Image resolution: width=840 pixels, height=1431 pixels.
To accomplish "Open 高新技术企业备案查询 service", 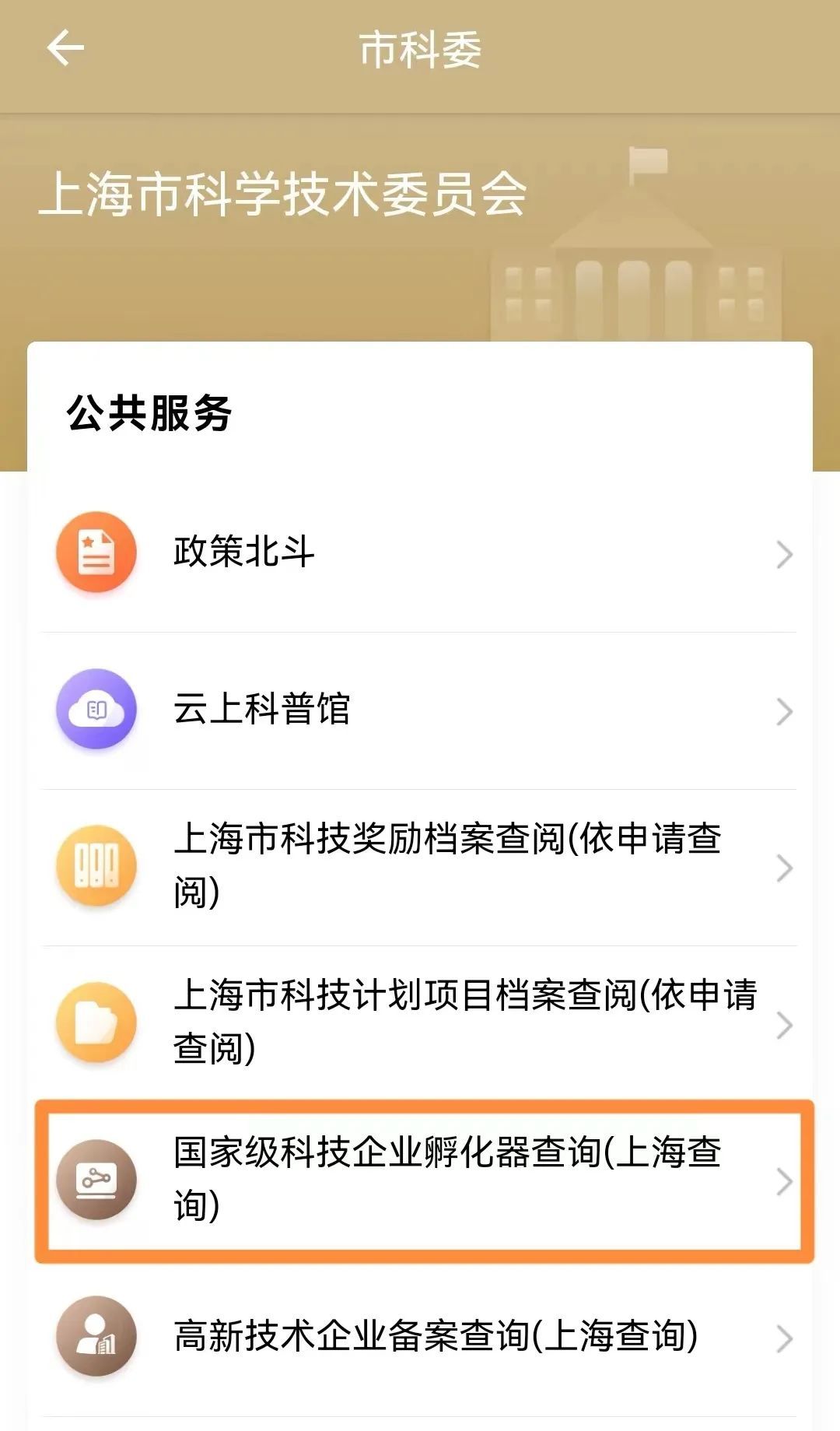I will pyautogui.click(x=420, y=1335).
